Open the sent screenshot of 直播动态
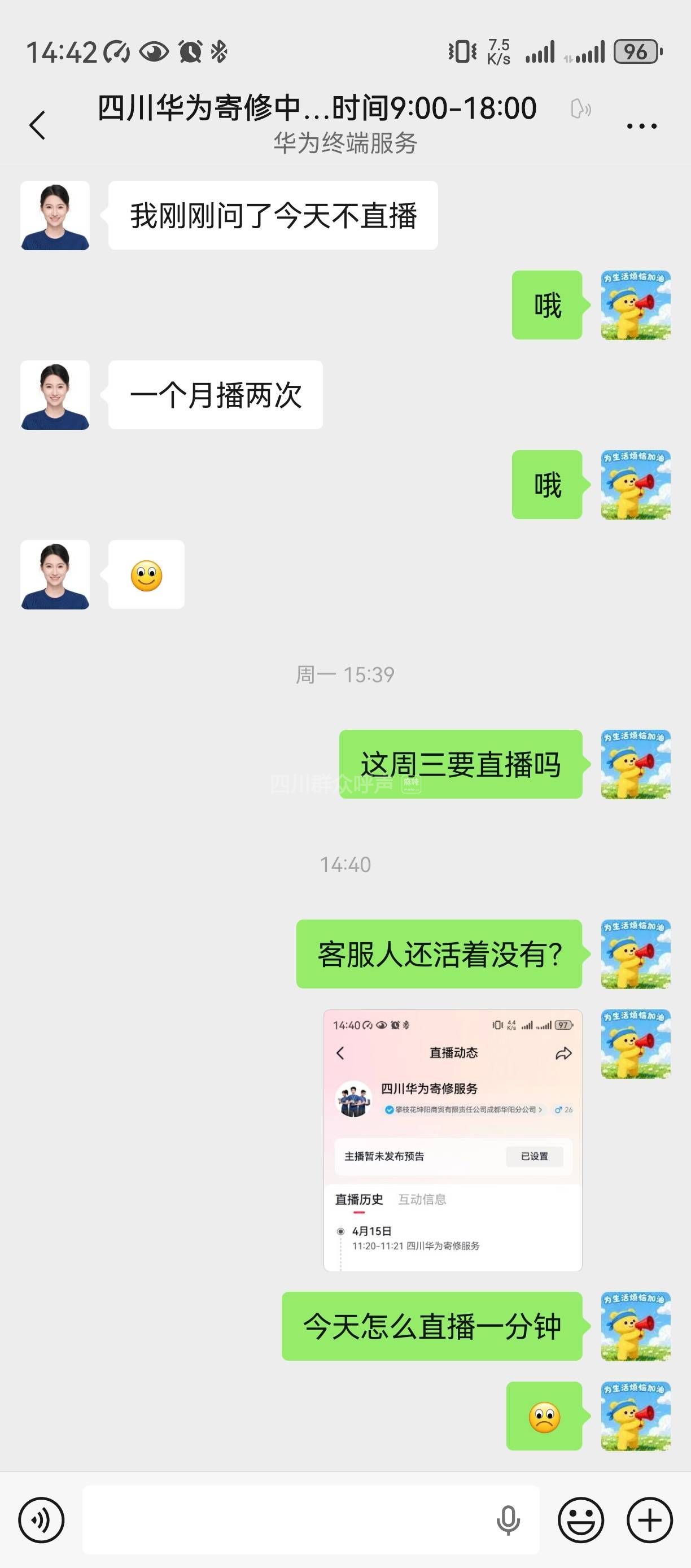 point(453,1139)
